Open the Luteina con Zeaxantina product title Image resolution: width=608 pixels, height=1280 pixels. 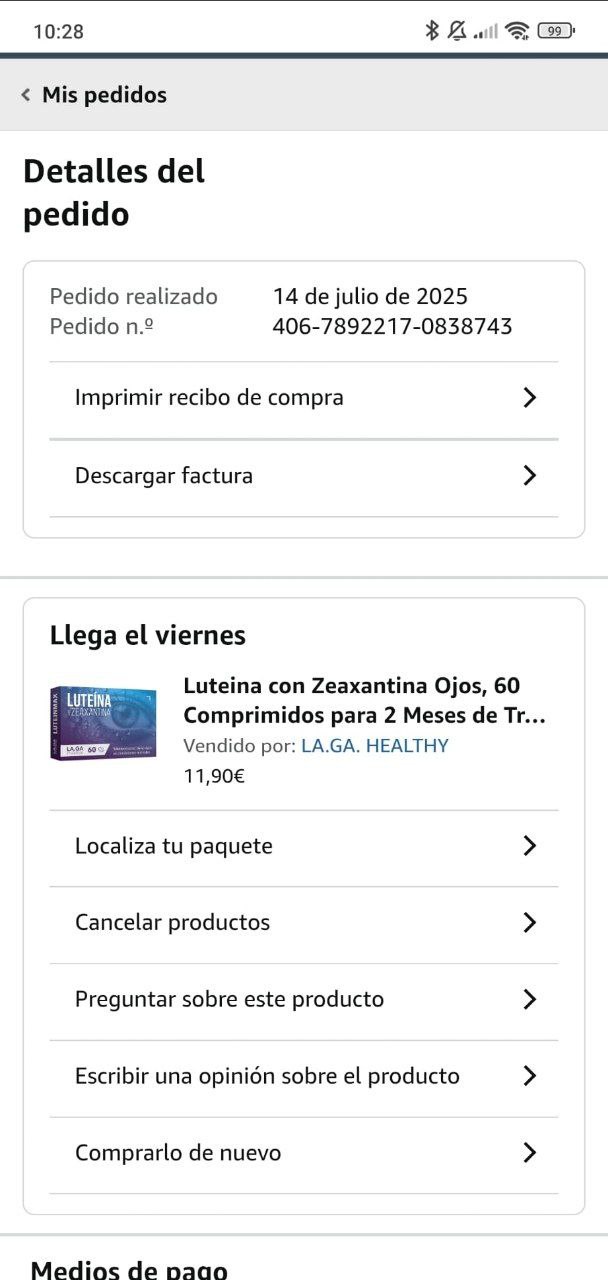pyautogui.click(x=365, y=701)
